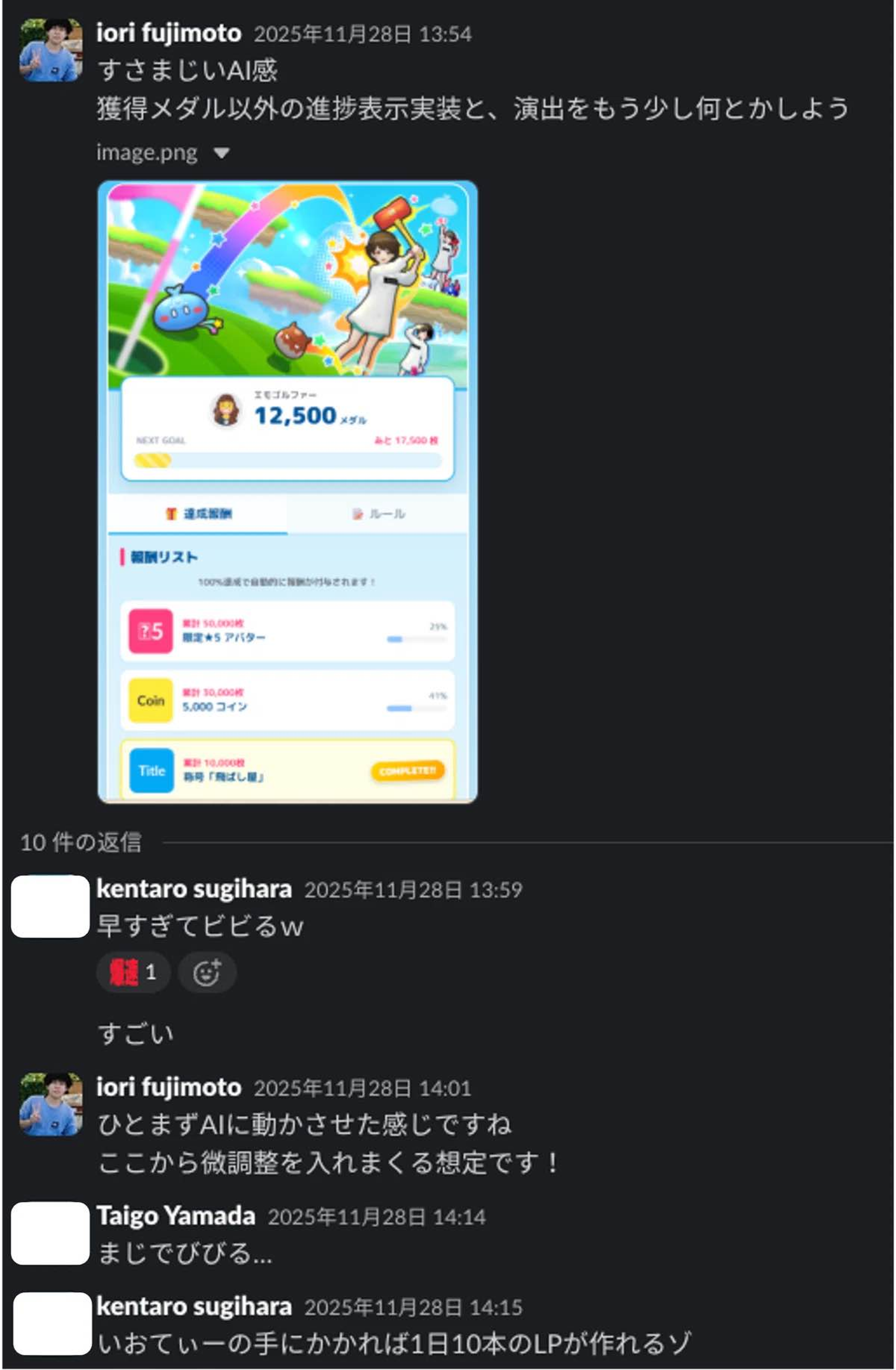Collapse the image.png attachment caret

(222, 153)
